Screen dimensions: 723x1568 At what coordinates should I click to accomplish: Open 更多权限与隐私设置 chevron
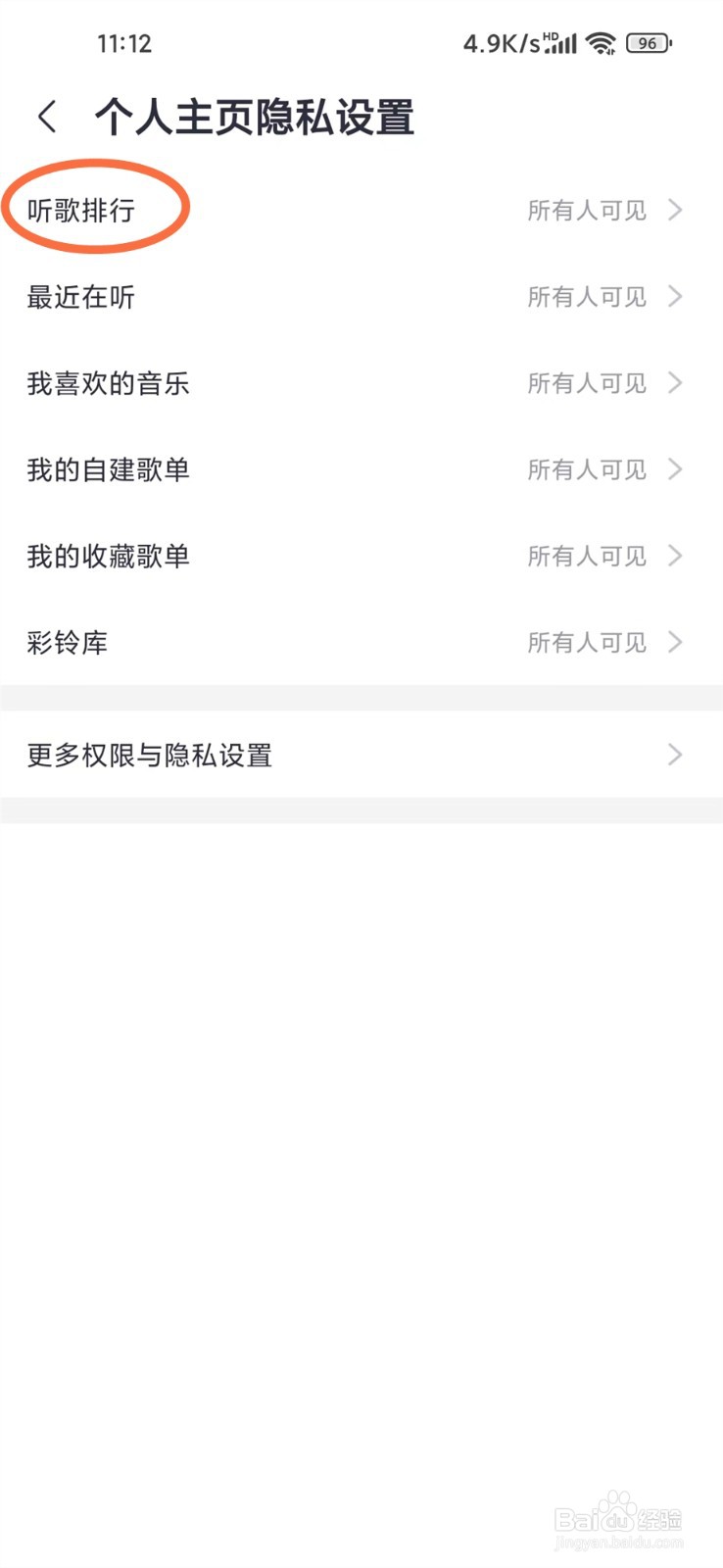click(x=674, y=755)
